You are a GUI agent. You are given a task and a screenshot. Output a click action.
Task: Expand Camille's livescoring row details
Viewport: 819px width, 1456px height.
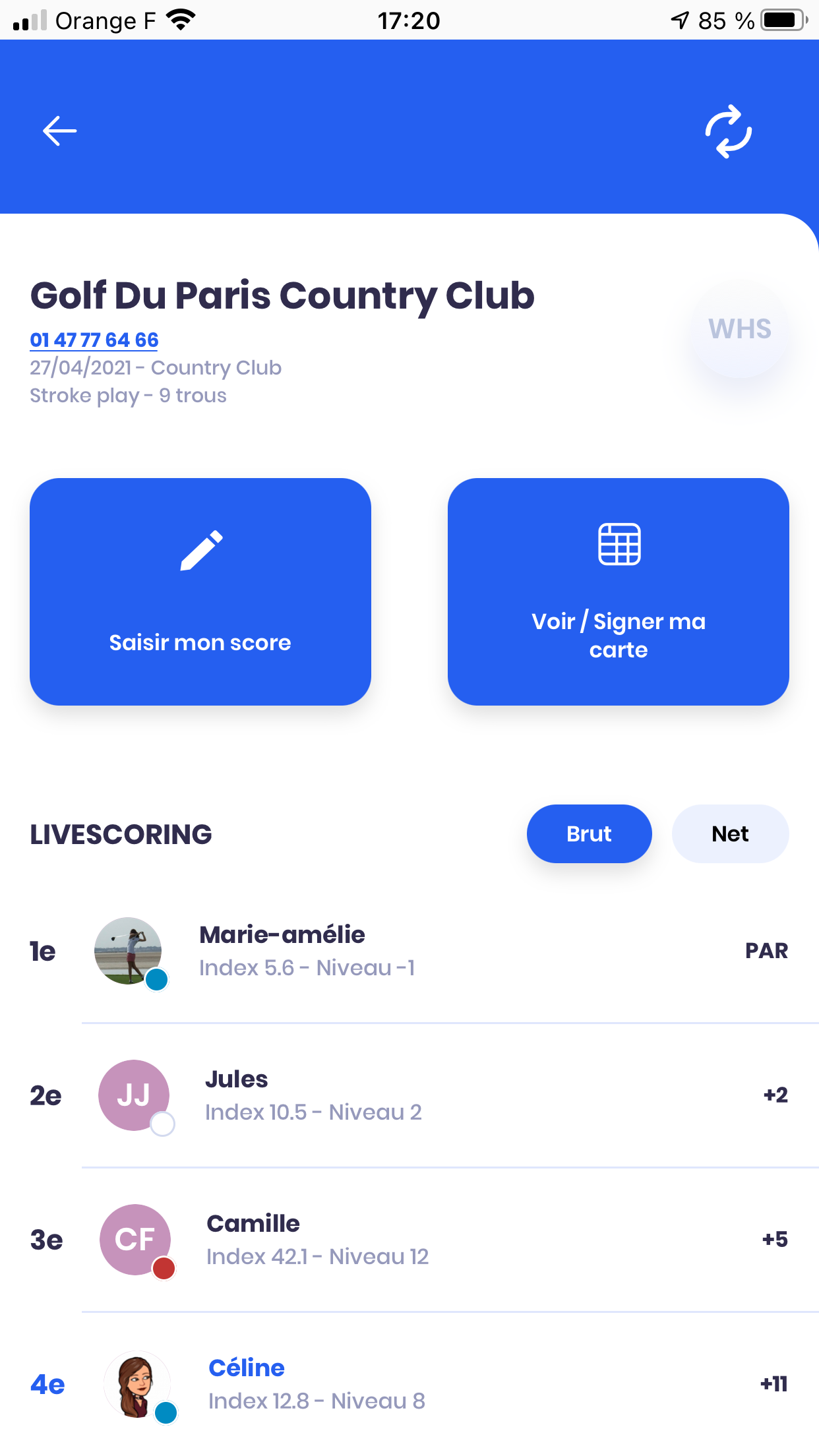point(409,1239)
